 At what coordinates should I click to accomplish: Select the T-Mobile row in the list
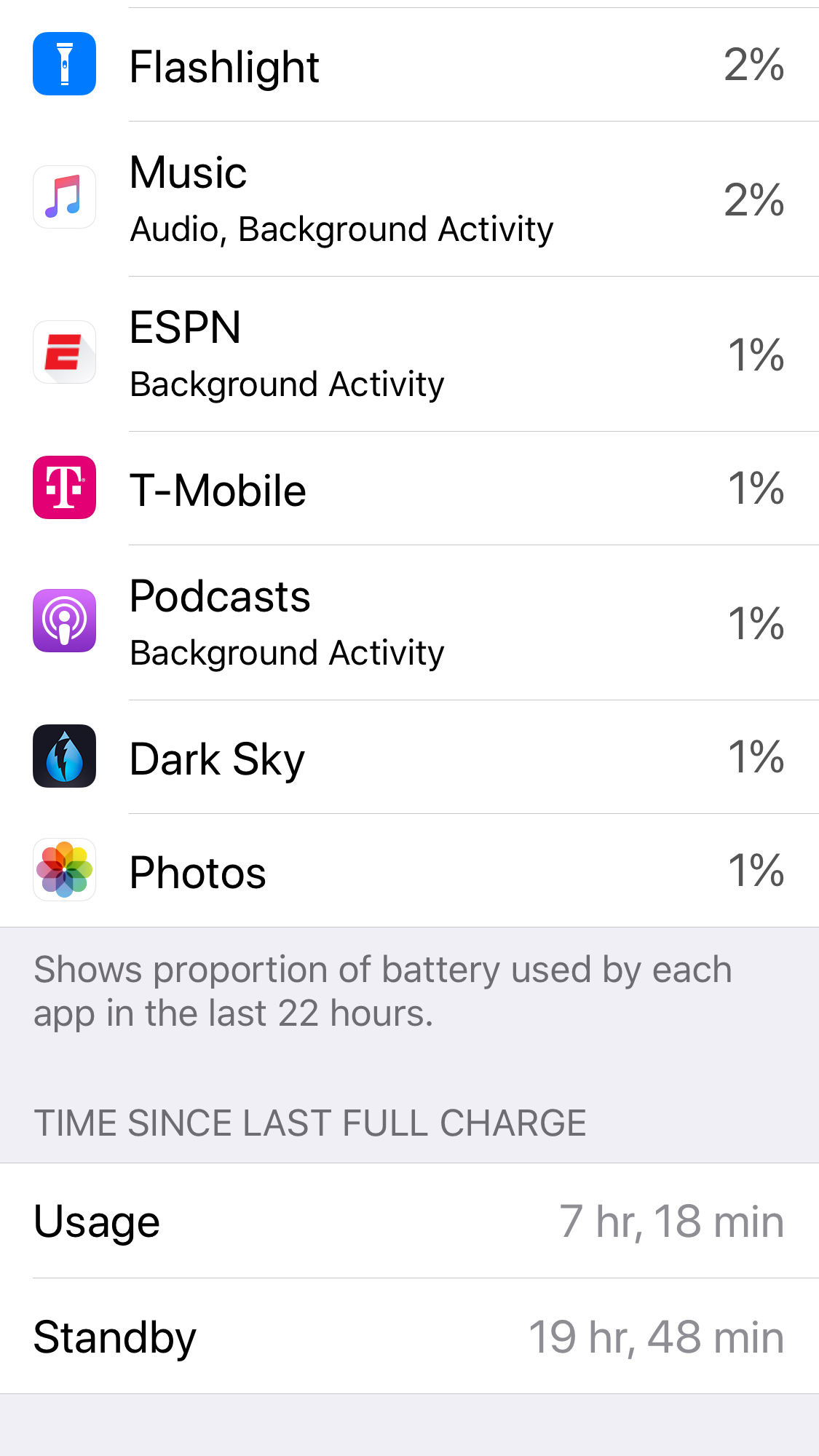click(409, 488)
